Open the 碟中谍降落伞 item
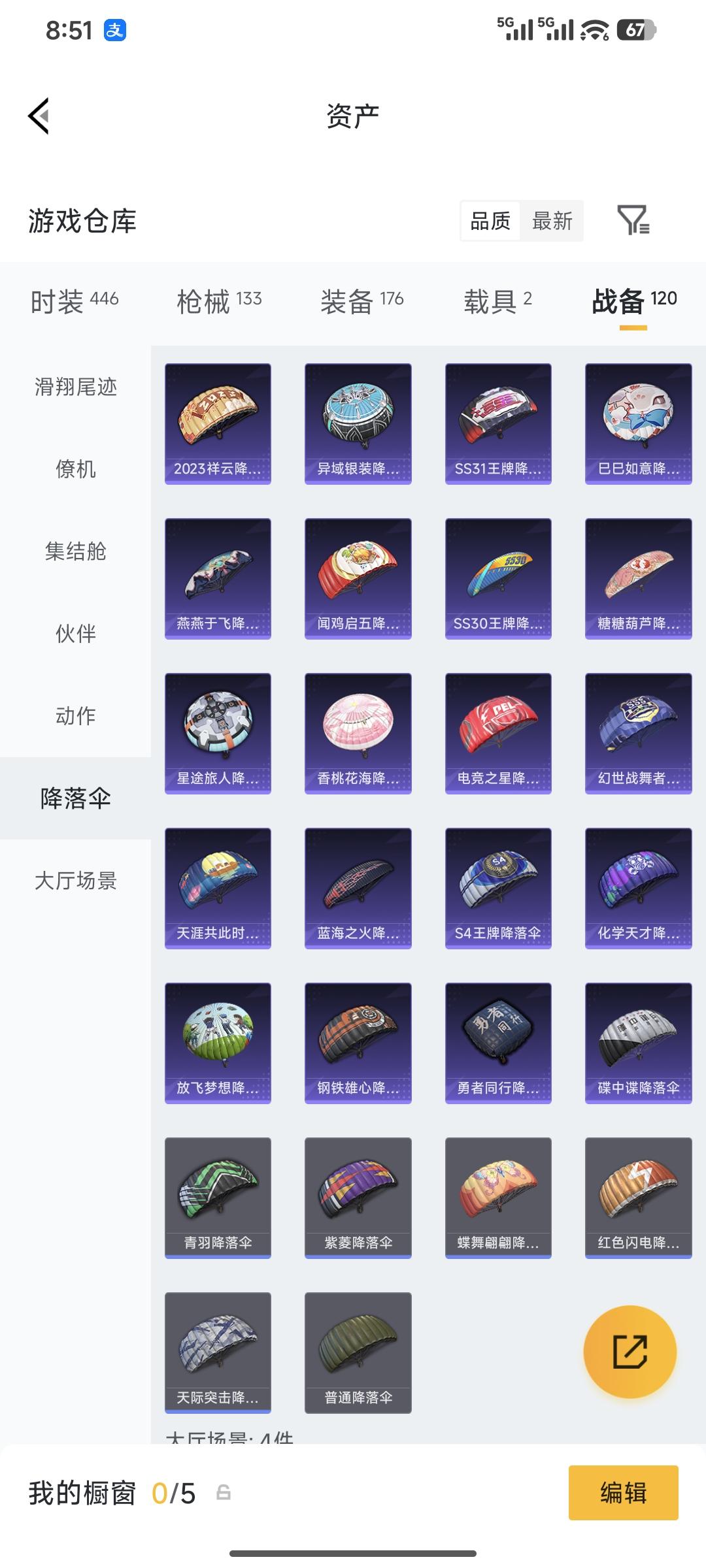Image resolution: width=706 pixels, height=1568 pixels. (637, 1039)
